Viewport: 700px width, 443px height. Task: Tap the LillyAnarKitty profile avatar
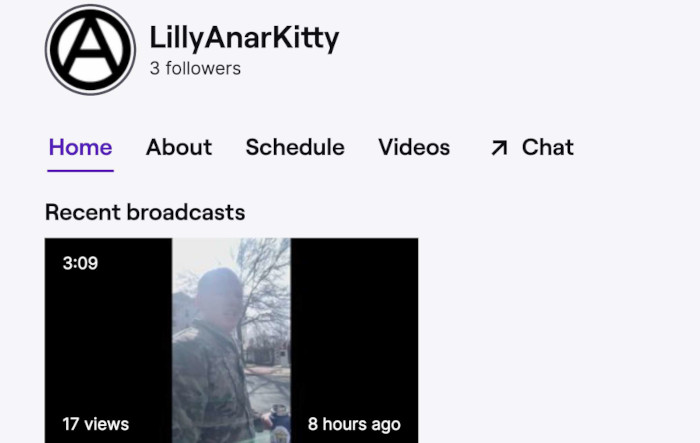[x=90, y=49]
